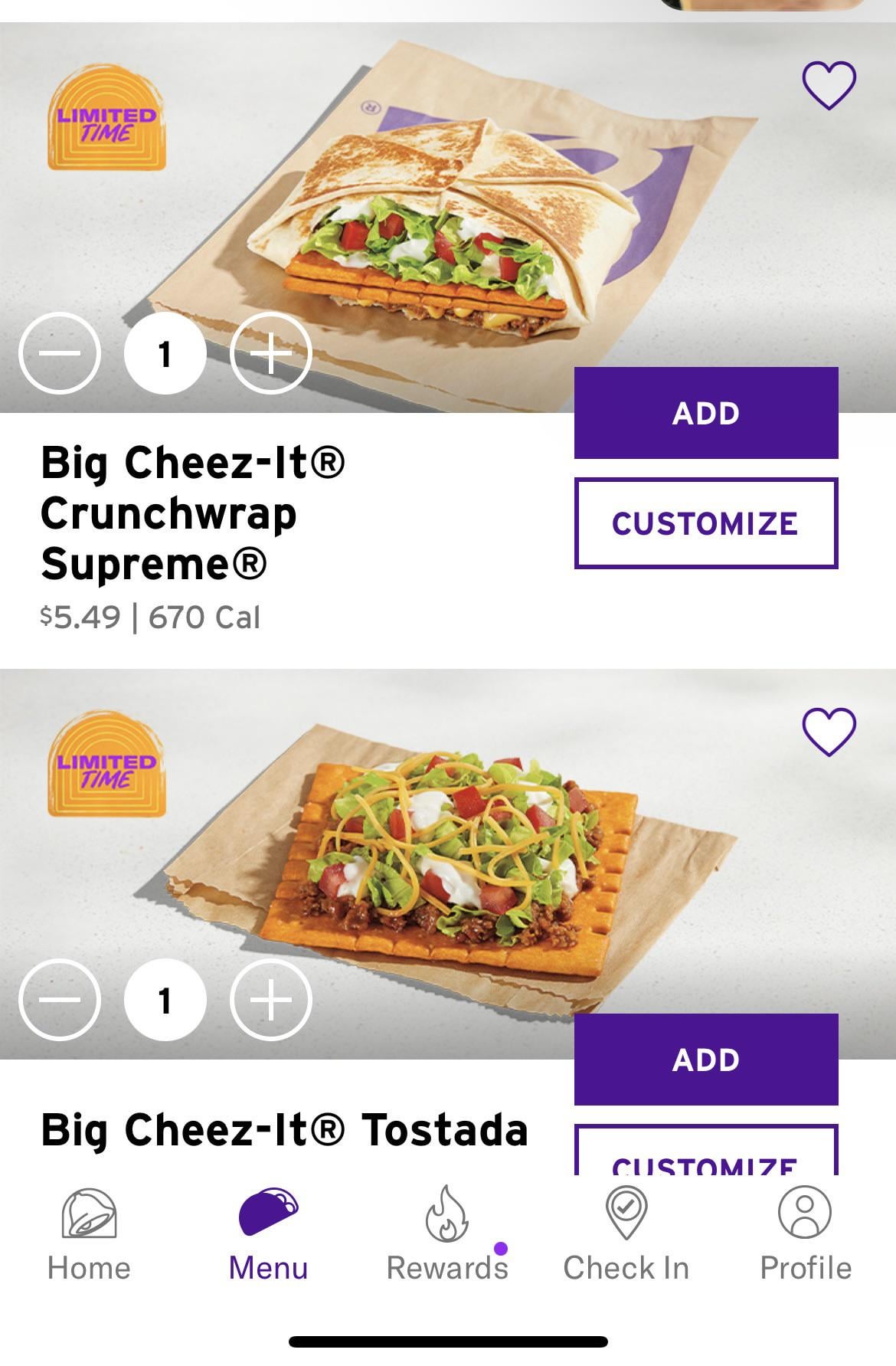This screenshot has width=896, height=1366.
Task: Select the Menu tab
Action: [268, 1235]
